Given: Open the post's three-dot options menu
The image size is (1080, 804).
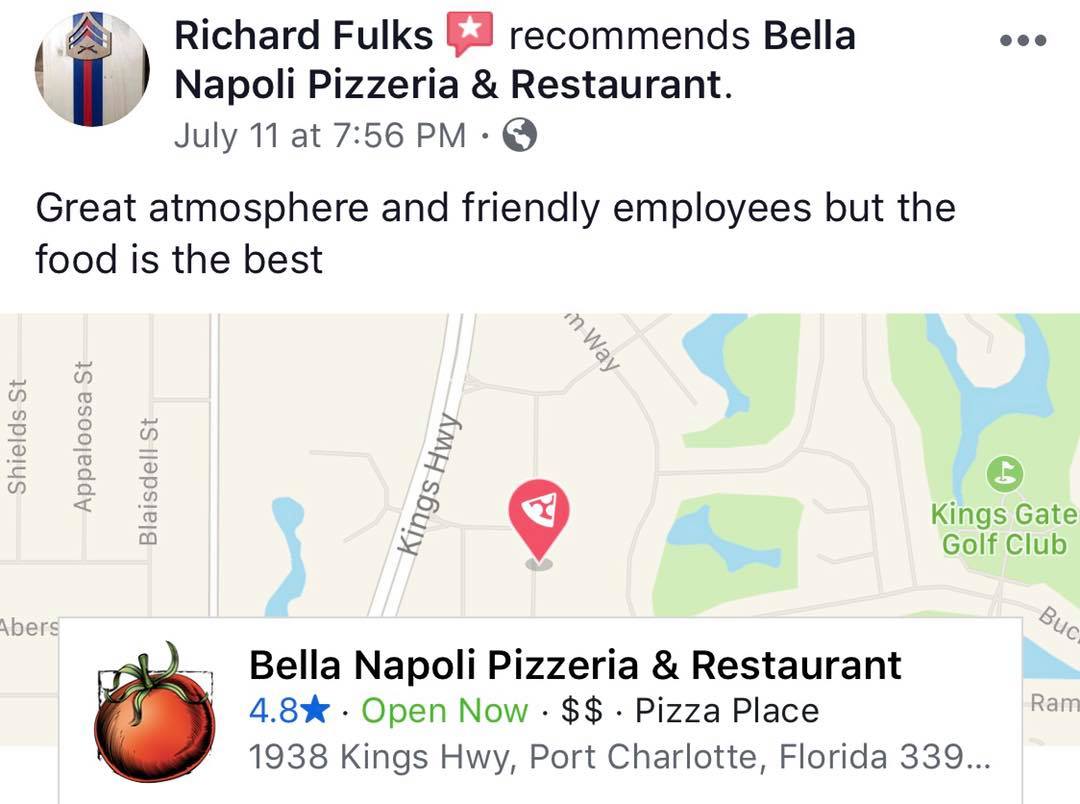Looking at the screenshot, I should (x=1022, y=41).
